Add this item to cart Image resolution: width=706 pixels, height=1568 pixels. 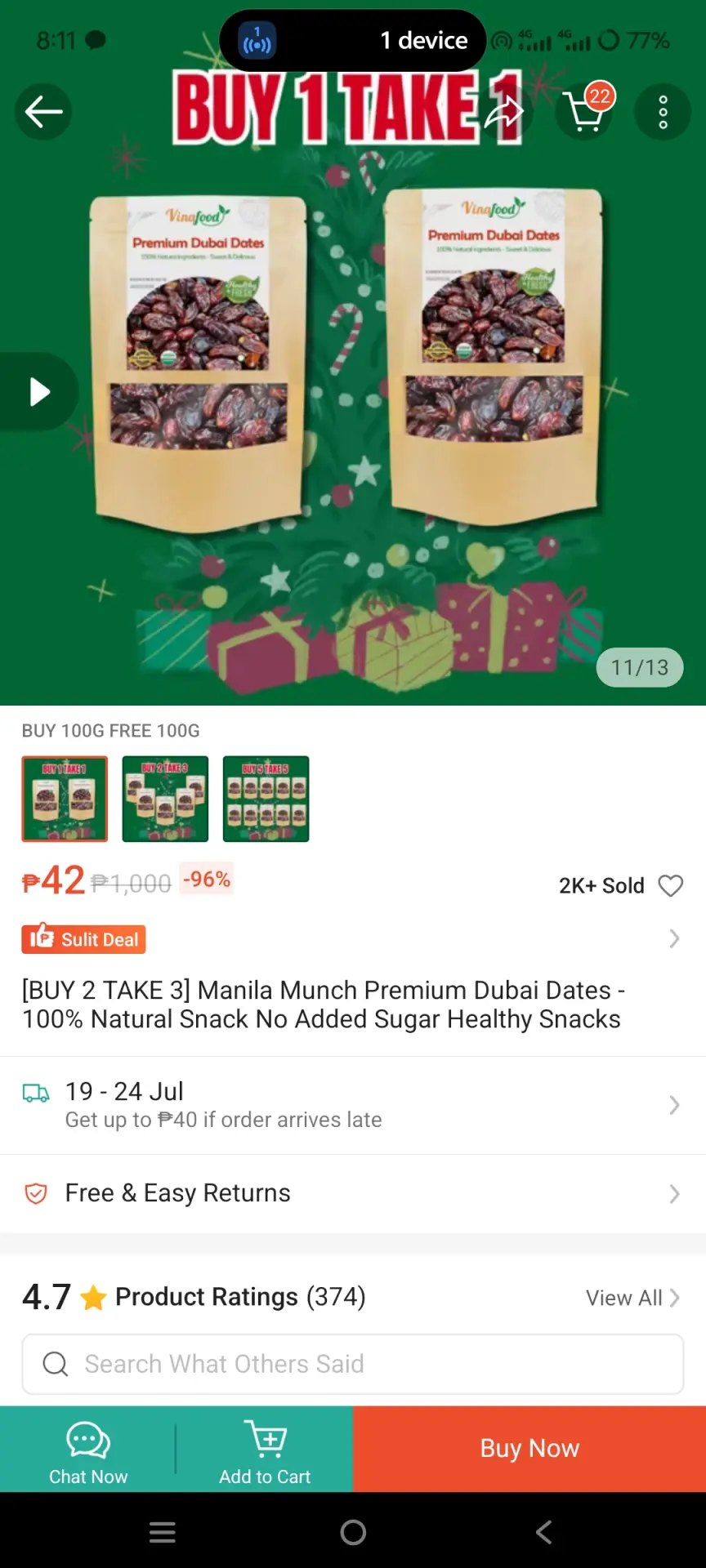(x=265, y=1449)
